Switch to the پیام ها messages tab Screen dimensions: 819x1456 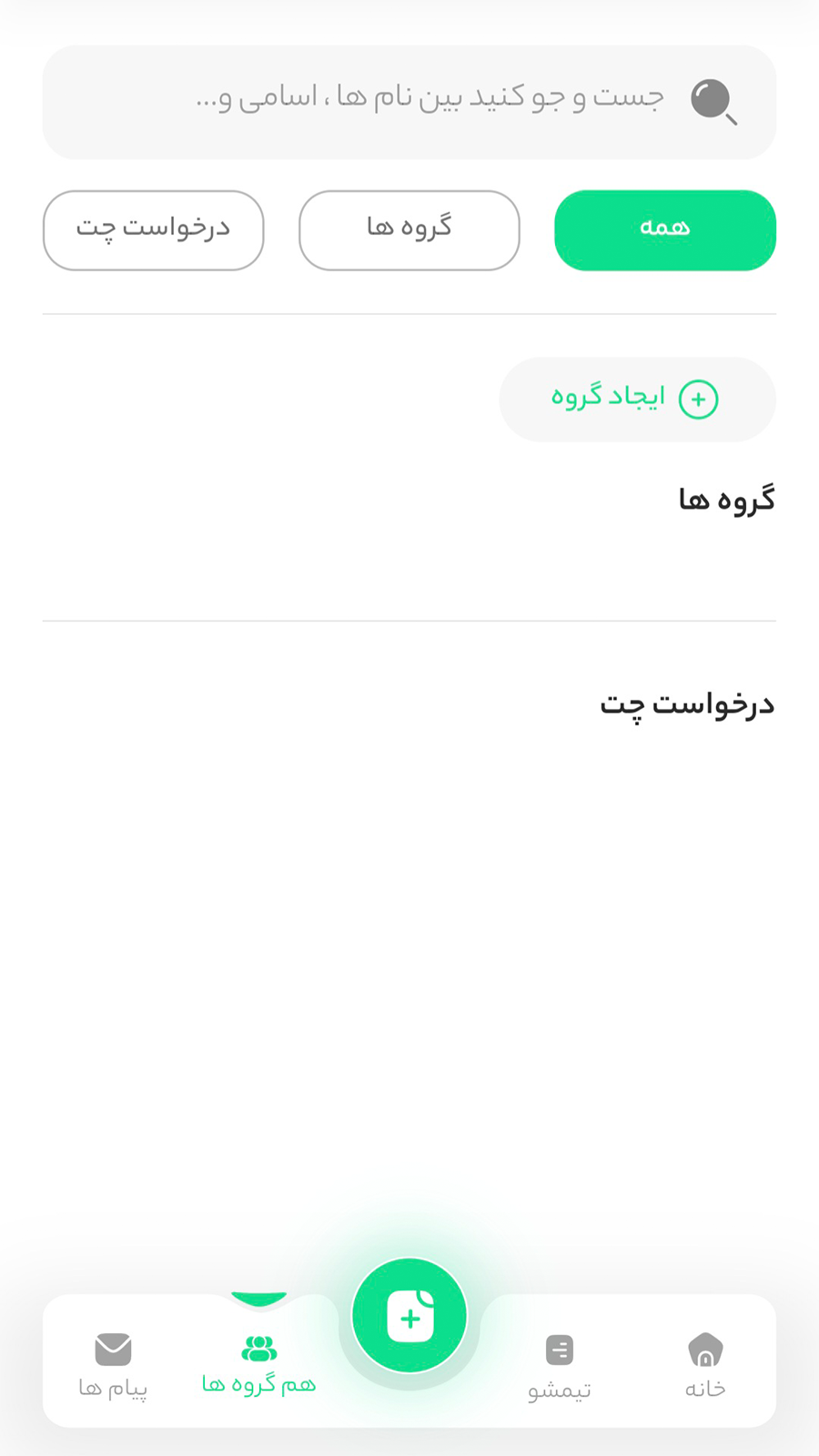click(x=113, y=1364)
